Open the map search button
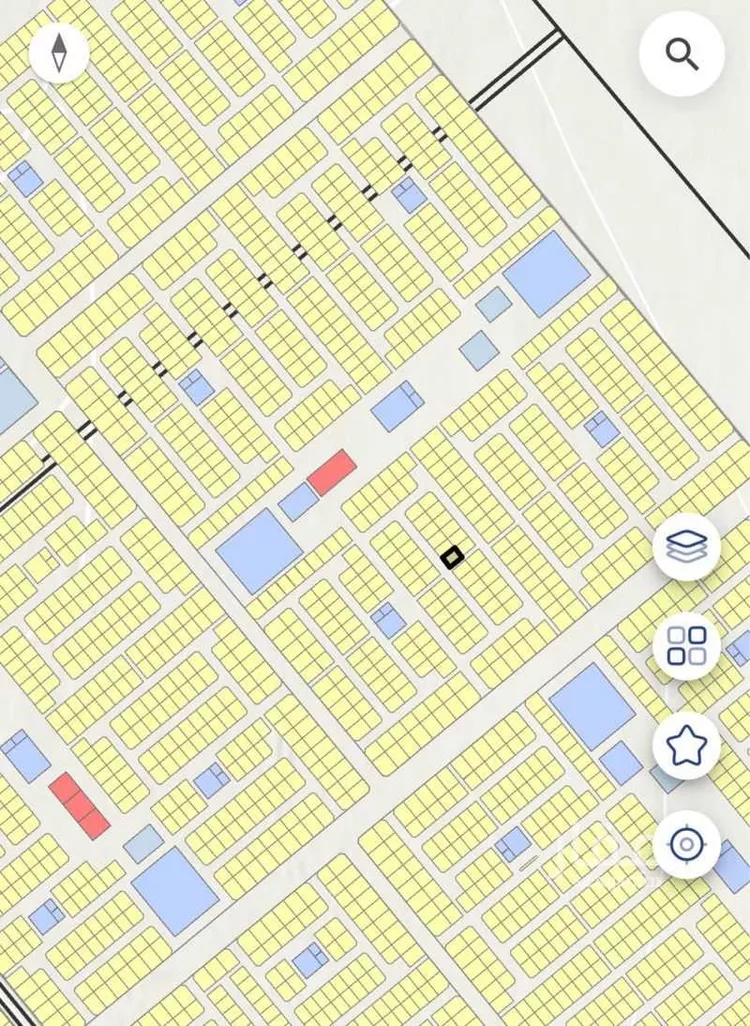The height and width of the screenshot is (1026, 750). pyautogui.click(x=682, y=54)
